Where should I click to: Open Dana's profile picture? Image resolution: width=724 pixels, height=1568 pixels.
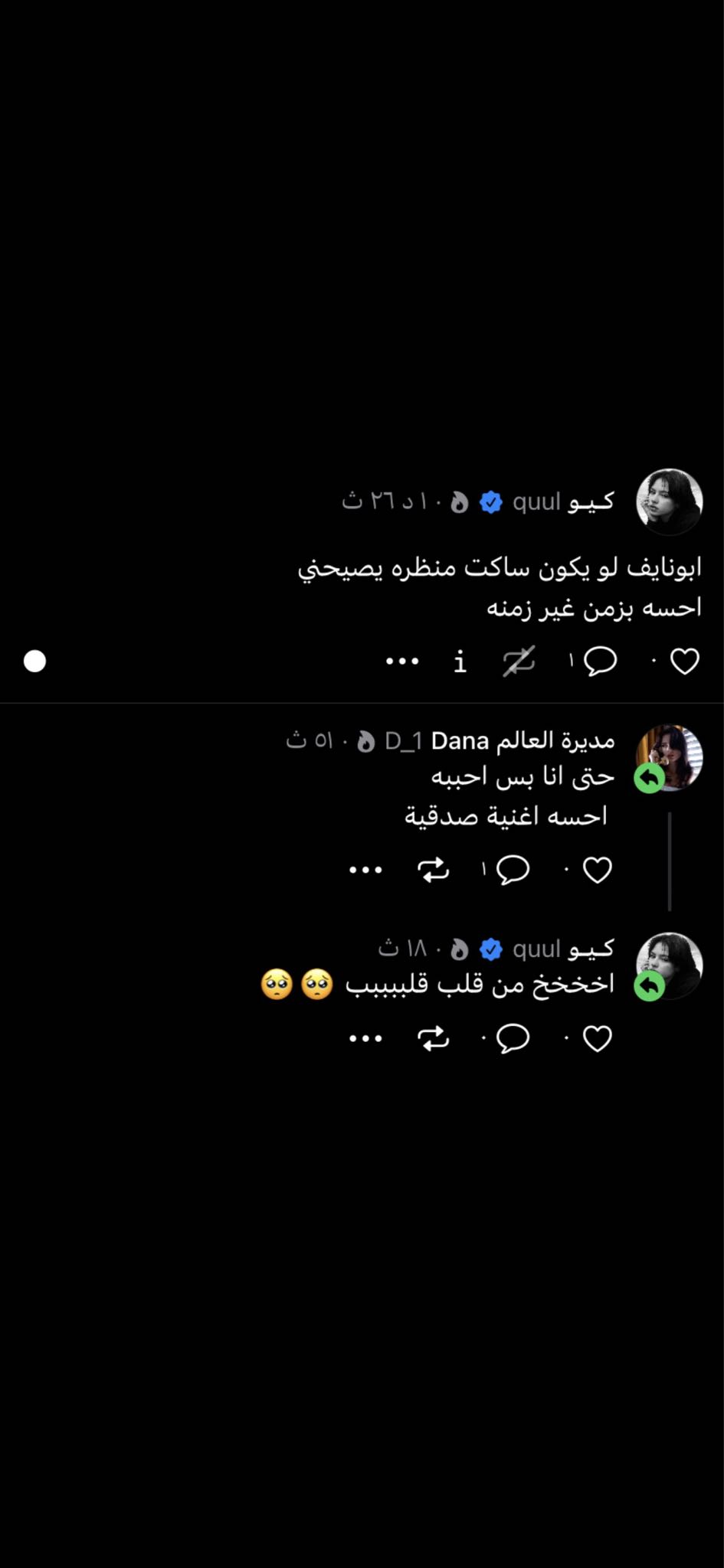pos(670,758)
